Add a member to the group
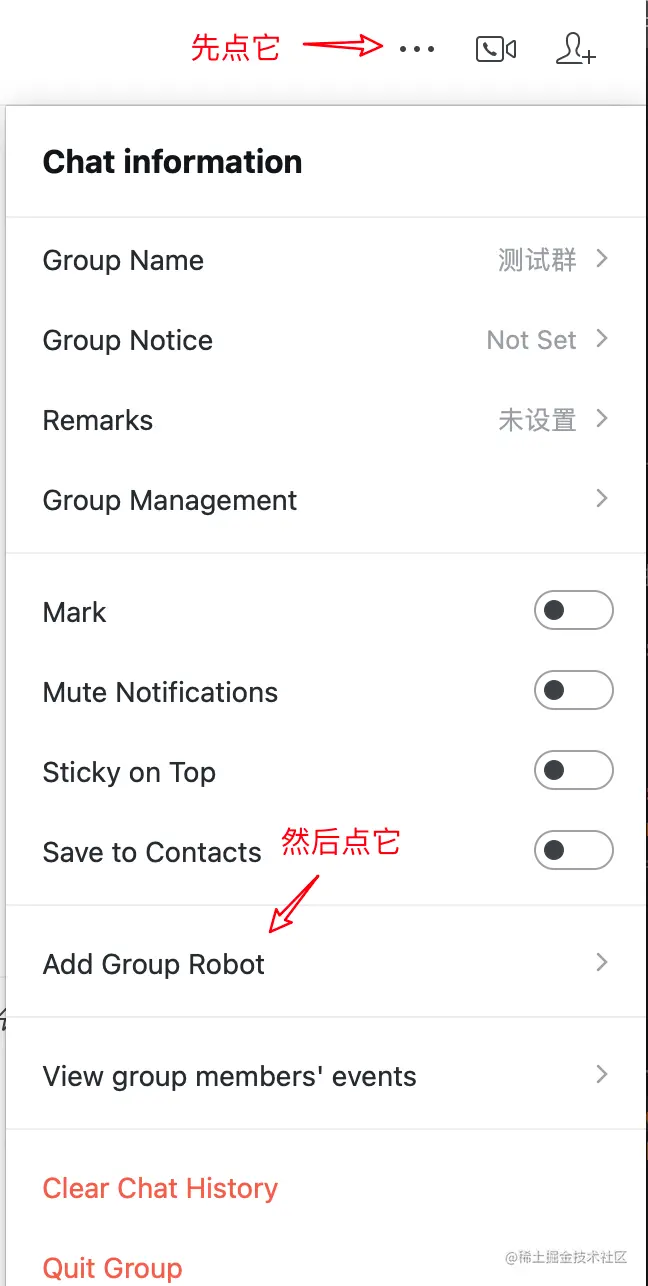The width and height of the screenshot is (648, 1286). (x=575, y=49)
